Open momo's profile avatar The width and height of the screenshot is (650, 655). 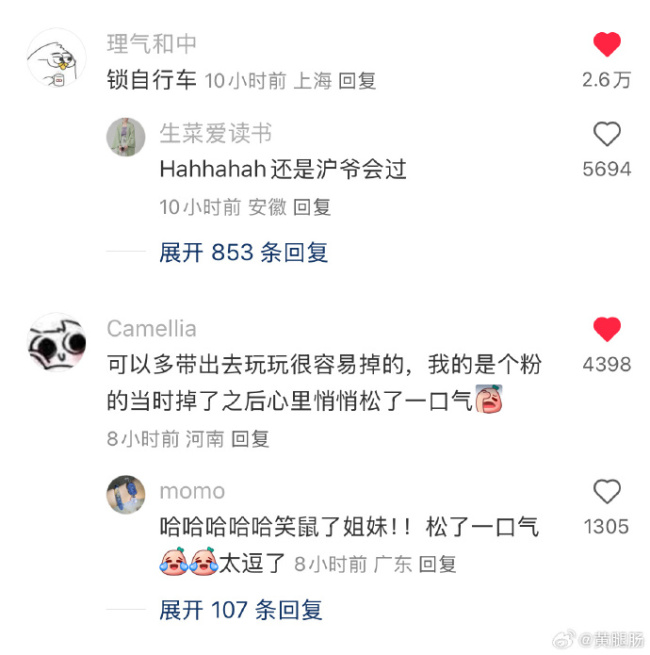pos(126,494)
